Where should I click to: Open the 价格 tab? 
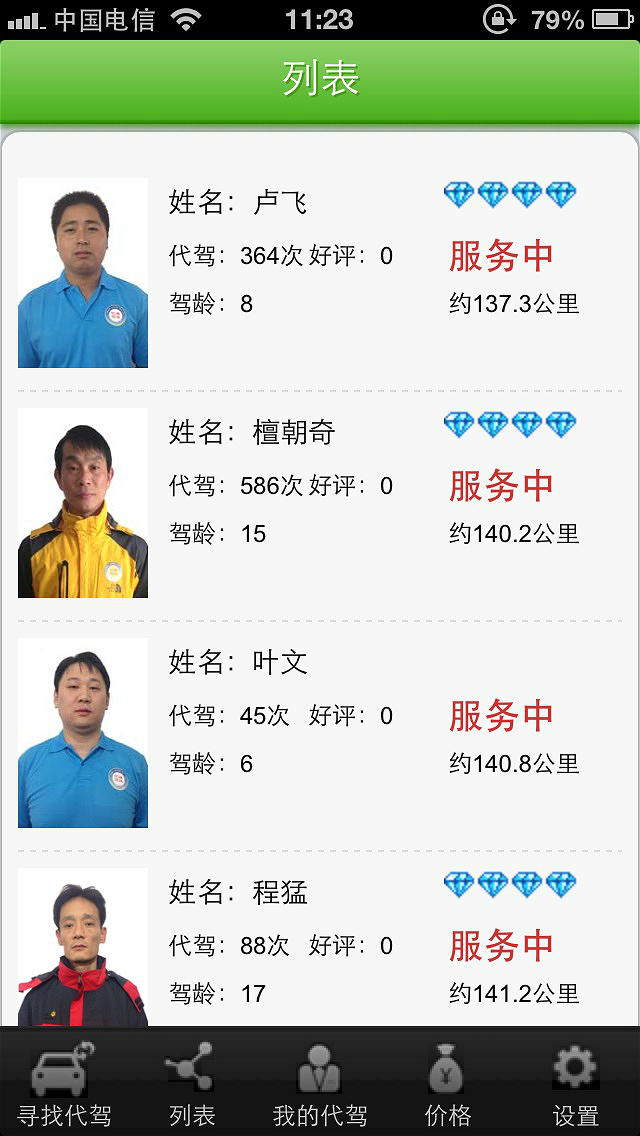pos(447,1084)
